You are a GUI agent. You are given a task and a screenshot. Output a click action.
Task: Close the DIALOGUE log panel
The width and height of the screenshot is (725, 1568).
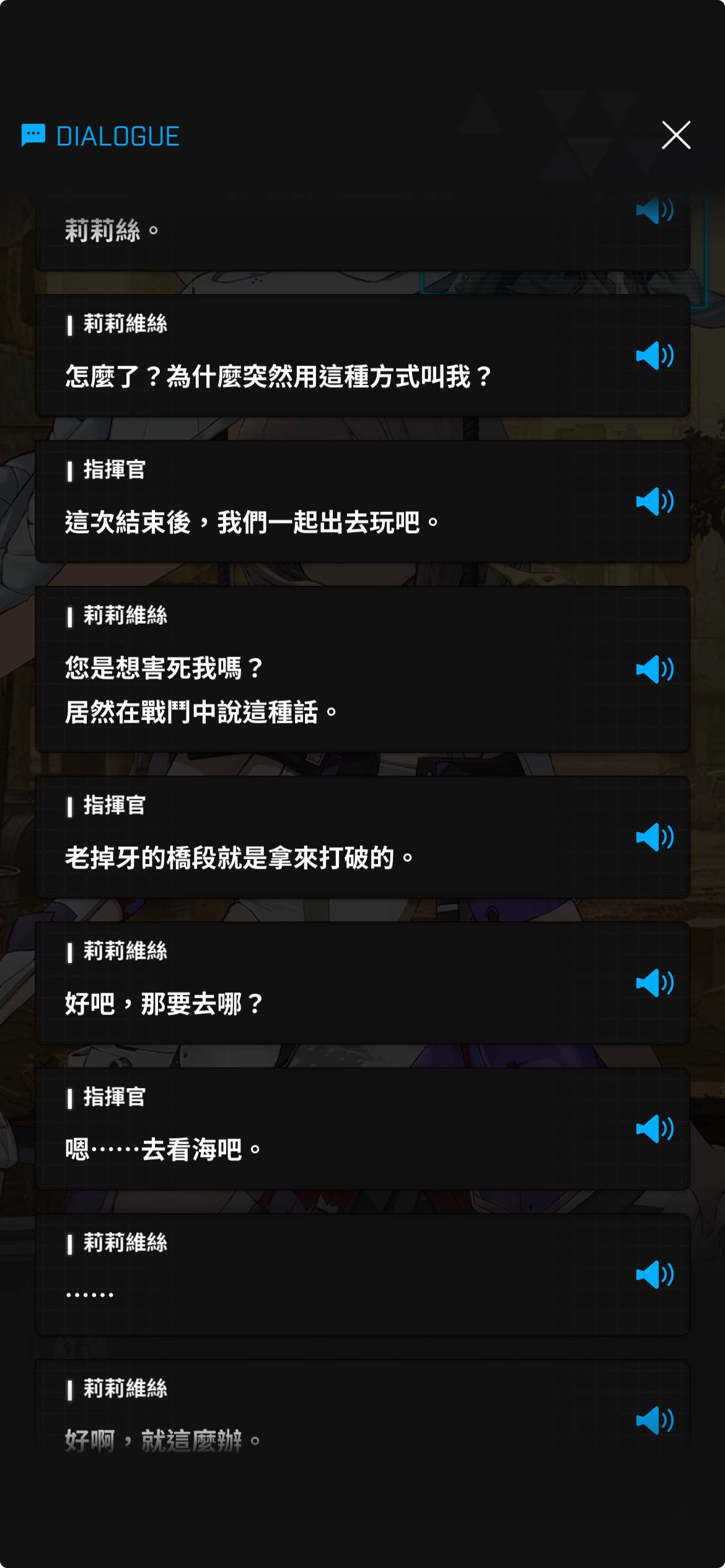(x=675, y=135)
